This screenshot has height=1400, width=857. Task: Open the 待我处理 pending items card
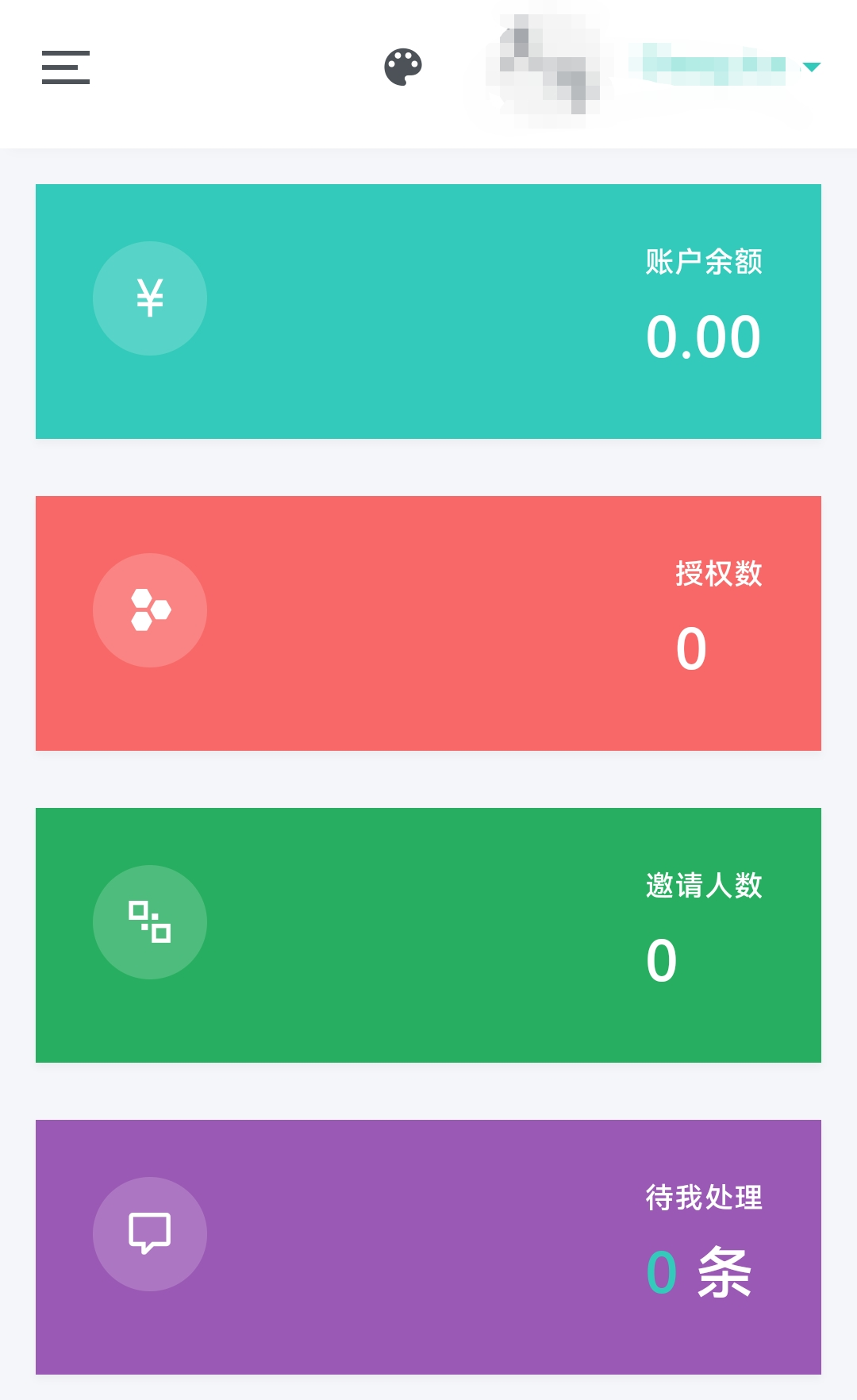click(428, 1247)
